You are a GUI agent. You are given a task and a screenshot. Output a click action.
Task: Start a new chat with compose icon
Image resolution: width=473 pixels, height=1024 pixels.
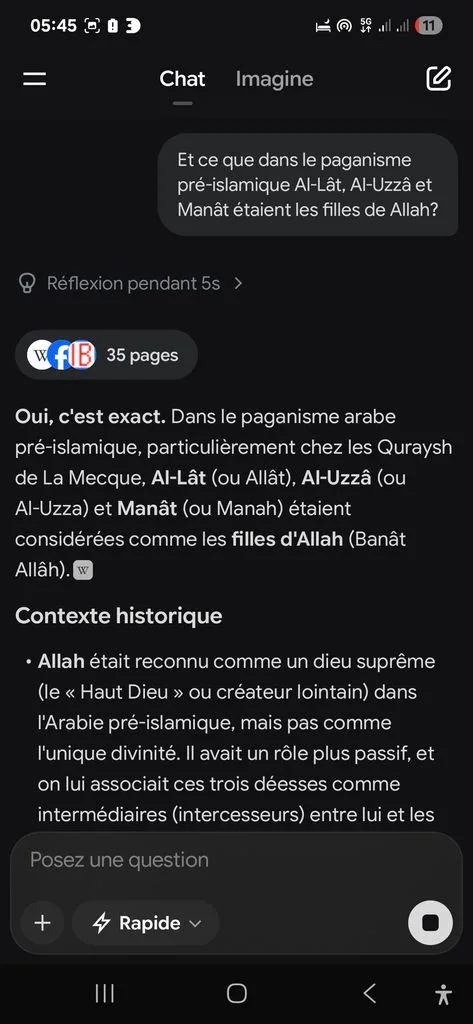click(438, 79)
